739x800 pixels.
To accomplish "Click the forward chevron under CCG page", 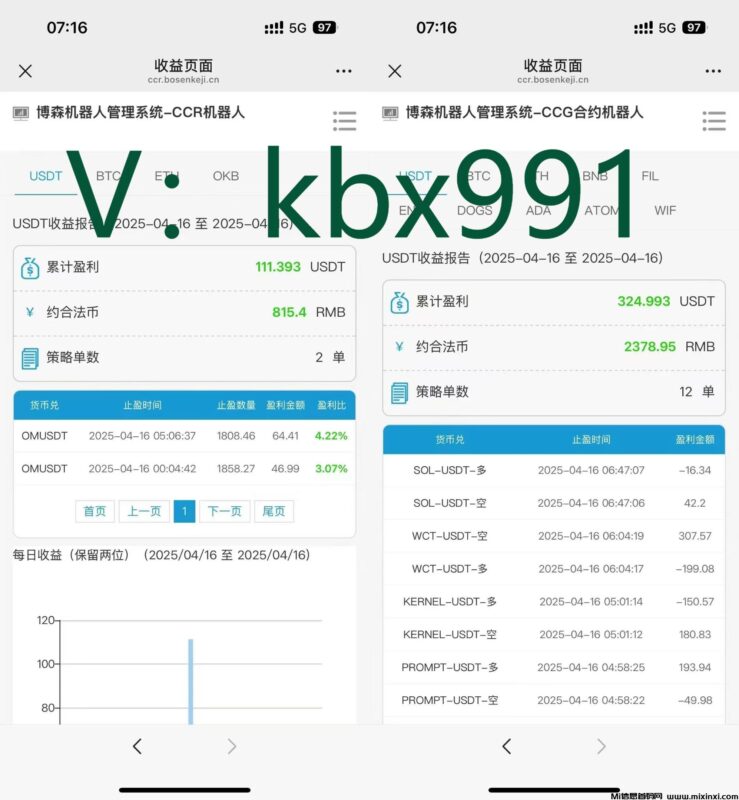I will click(x=600, y=746).
